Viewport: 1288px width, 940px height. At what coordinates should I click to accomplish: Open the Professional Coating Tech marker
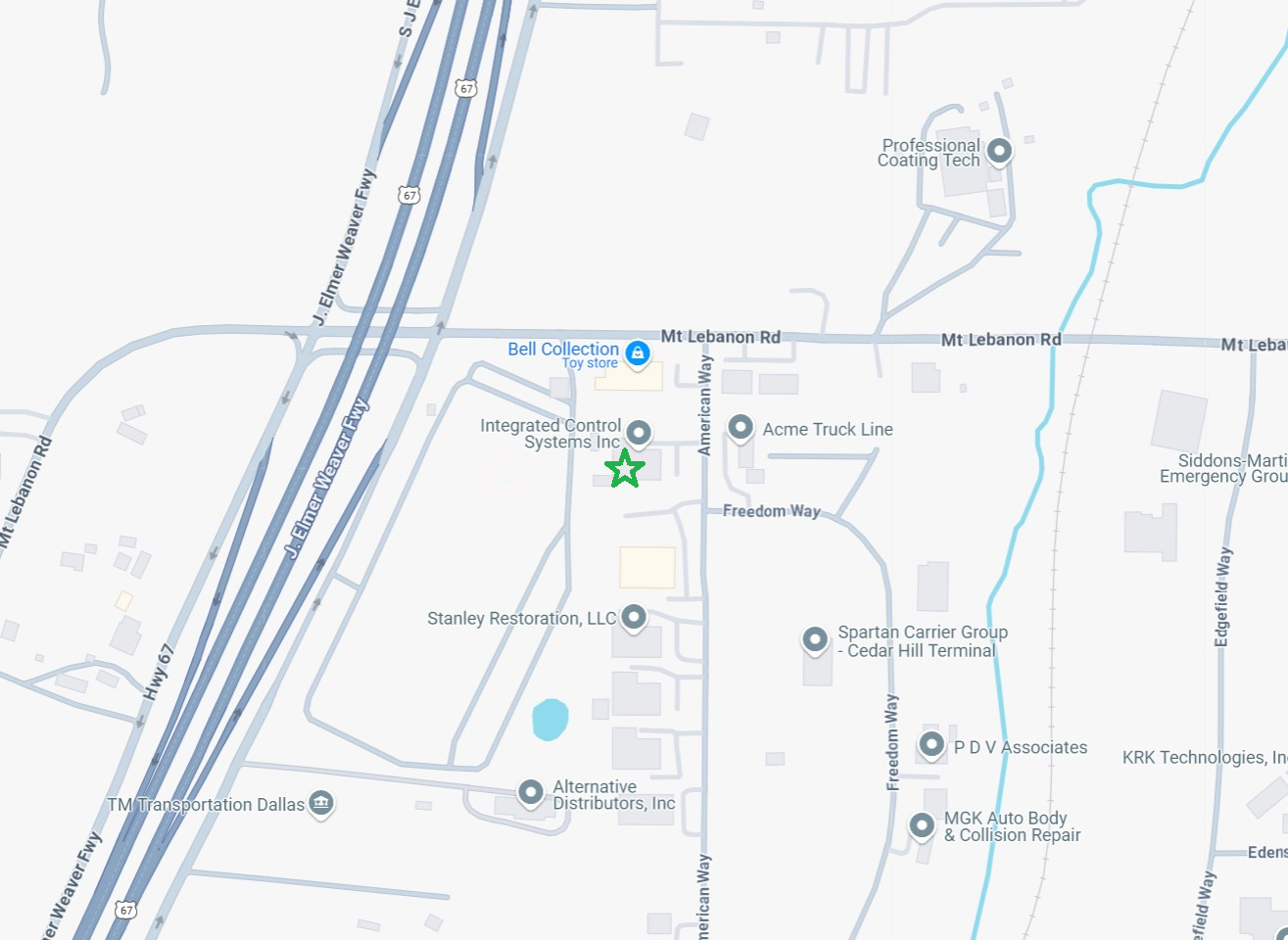[999, 151]
